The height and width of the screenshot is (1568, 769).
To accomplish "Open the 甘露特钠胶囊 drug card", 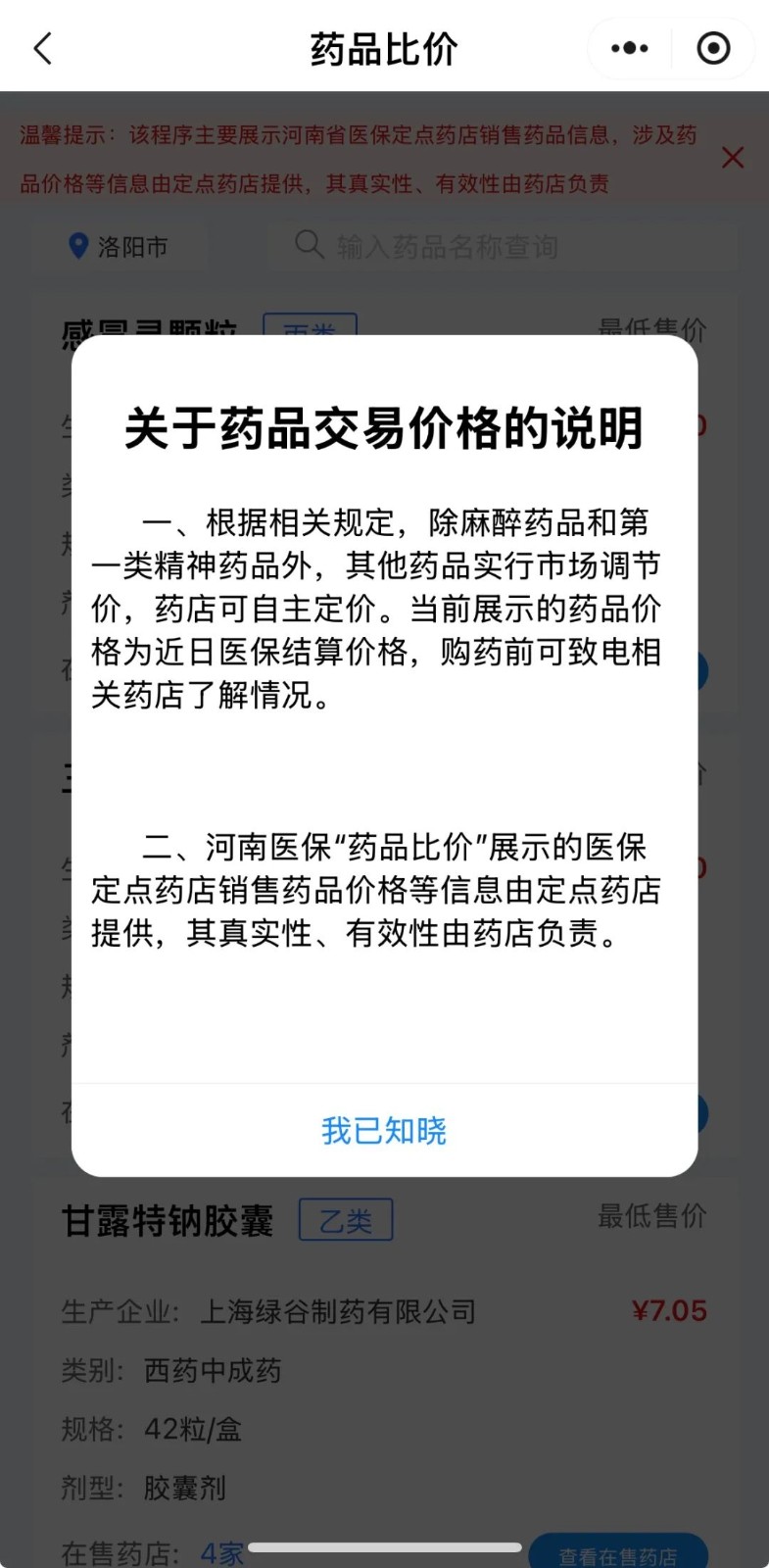I will pos(168,1221).
